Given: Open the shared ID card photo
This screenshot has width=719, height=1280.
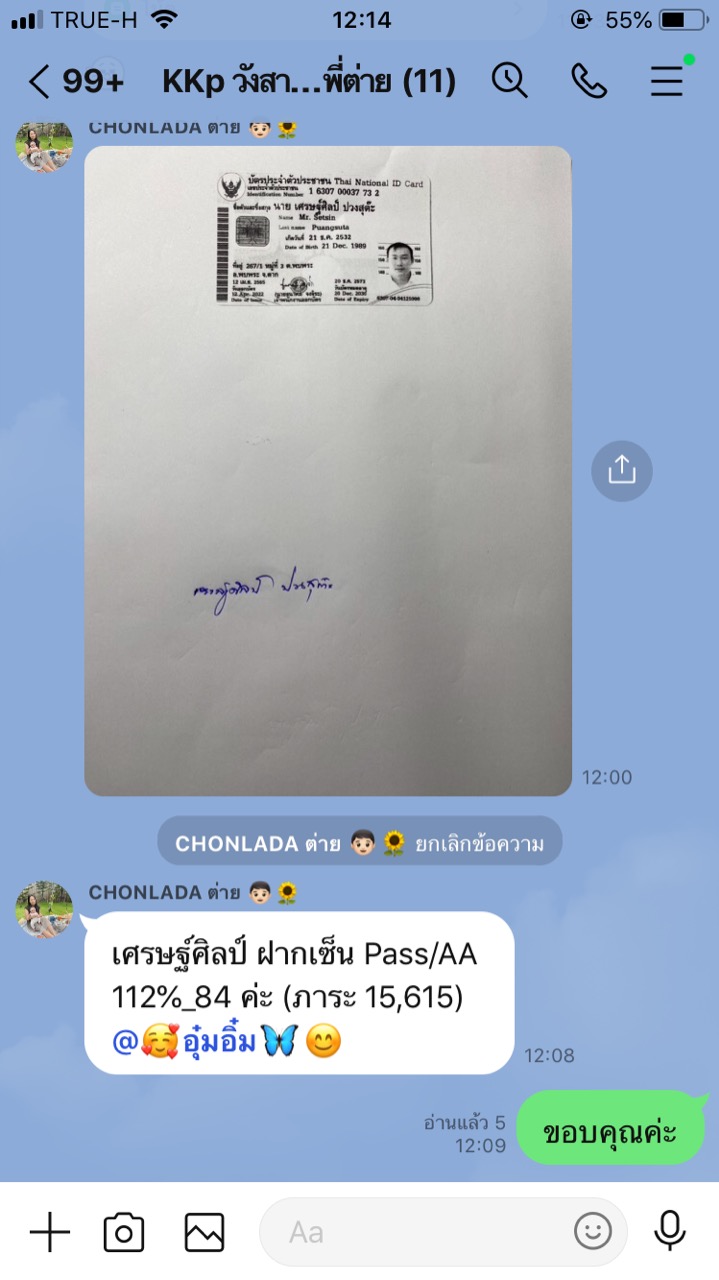Looking at the screenshot, I should (328, 471).
